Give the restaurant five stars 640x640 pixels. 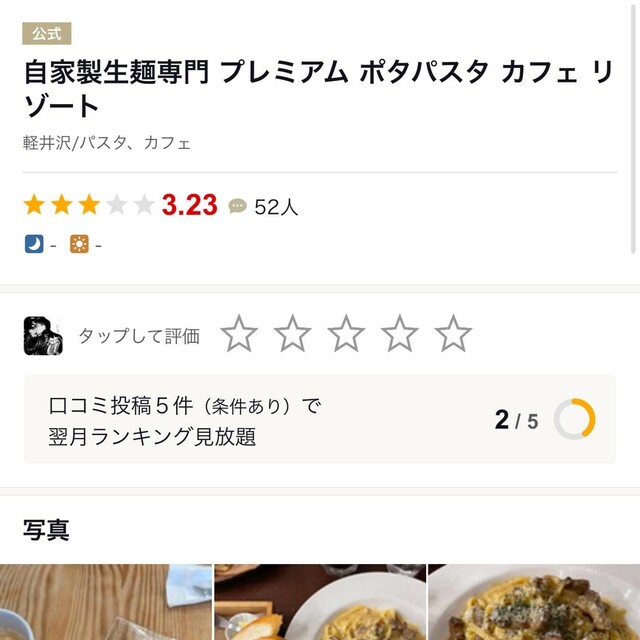click(x=453, y=334)
